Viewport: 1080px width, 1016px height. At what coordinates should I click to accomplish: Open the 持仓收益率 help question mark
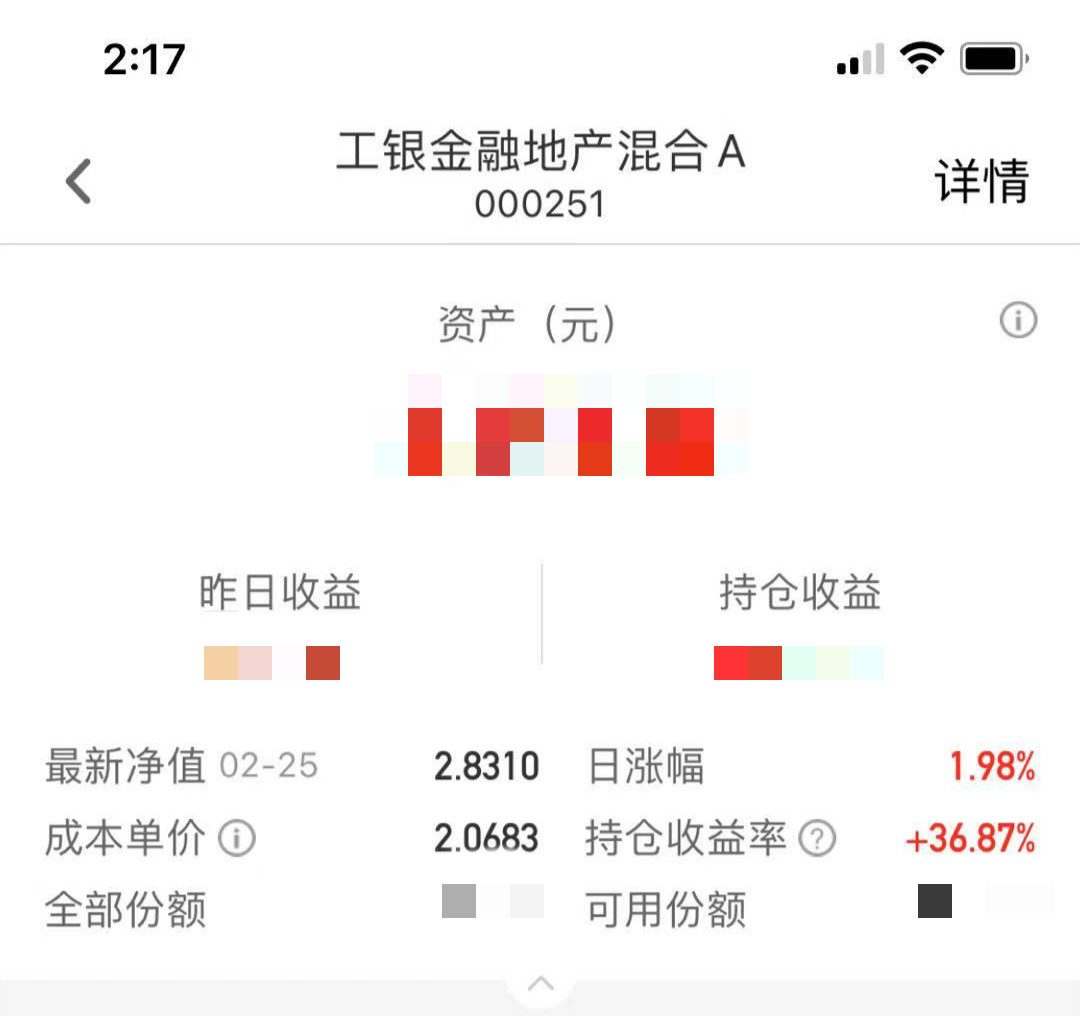tap(817, 839)
